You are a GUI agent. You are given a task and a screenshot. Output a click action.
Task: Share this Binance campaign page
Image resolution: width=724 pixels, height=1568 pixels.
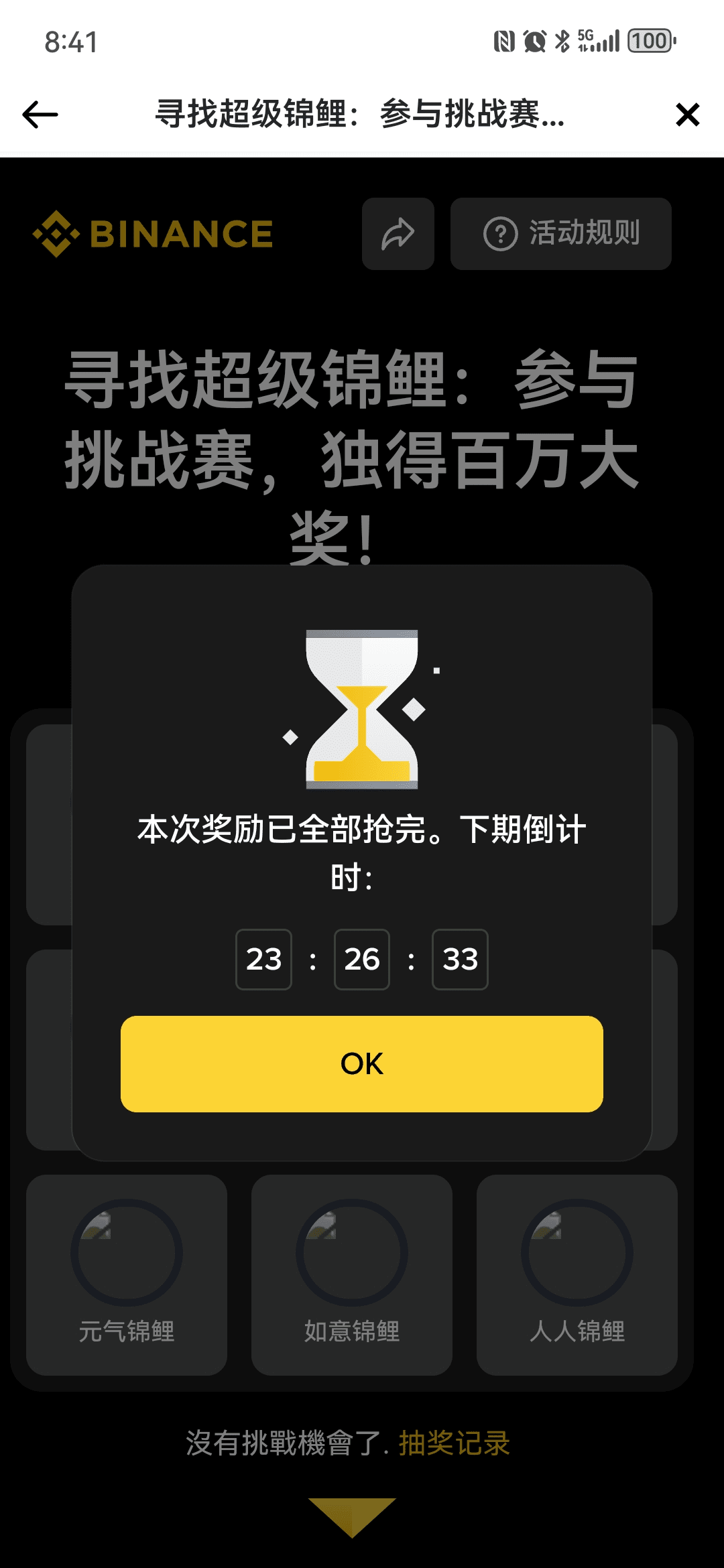point(398,234)
